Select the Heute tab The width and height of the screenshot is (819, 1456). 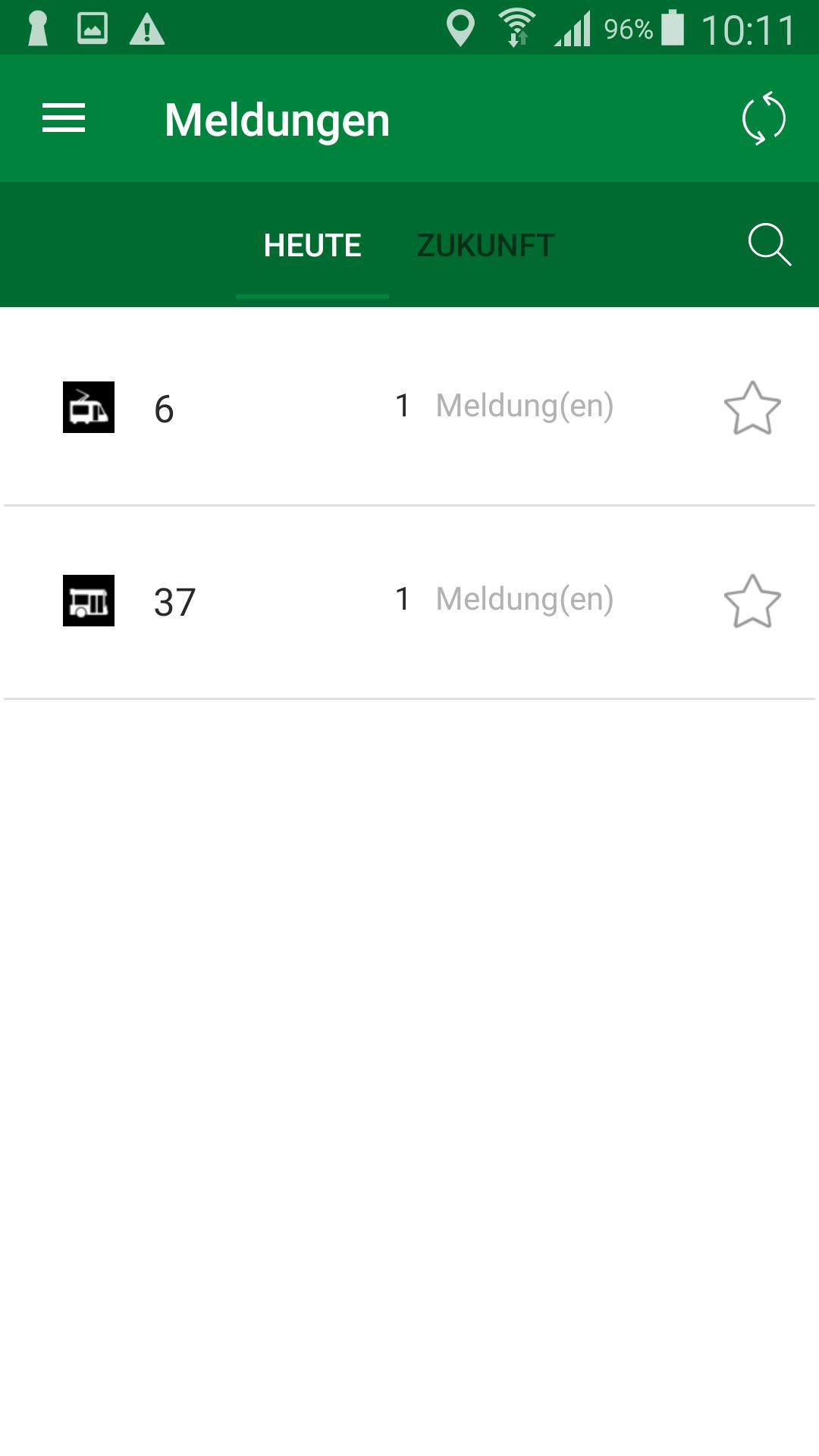point(312,245)
